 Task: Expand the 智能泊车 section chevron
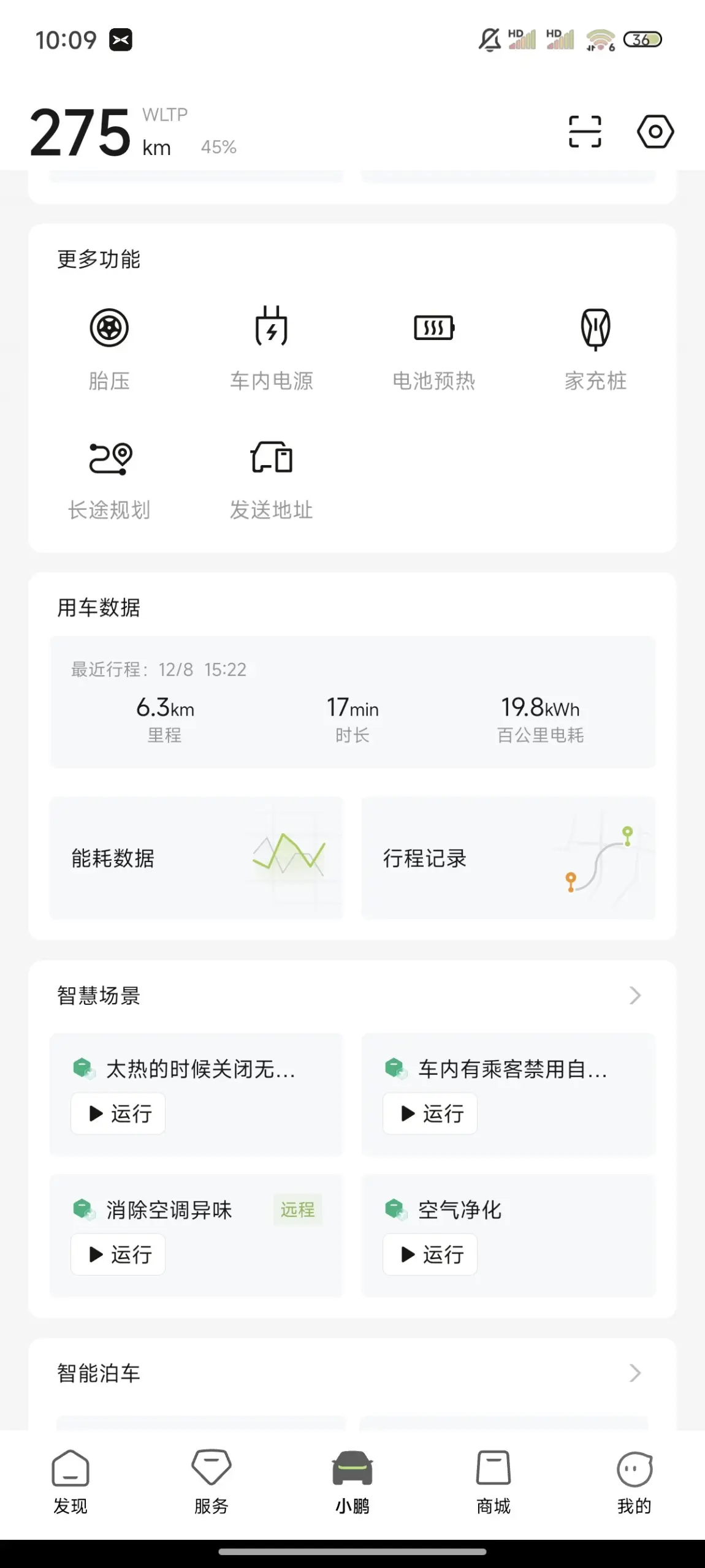click(635, 1373)
